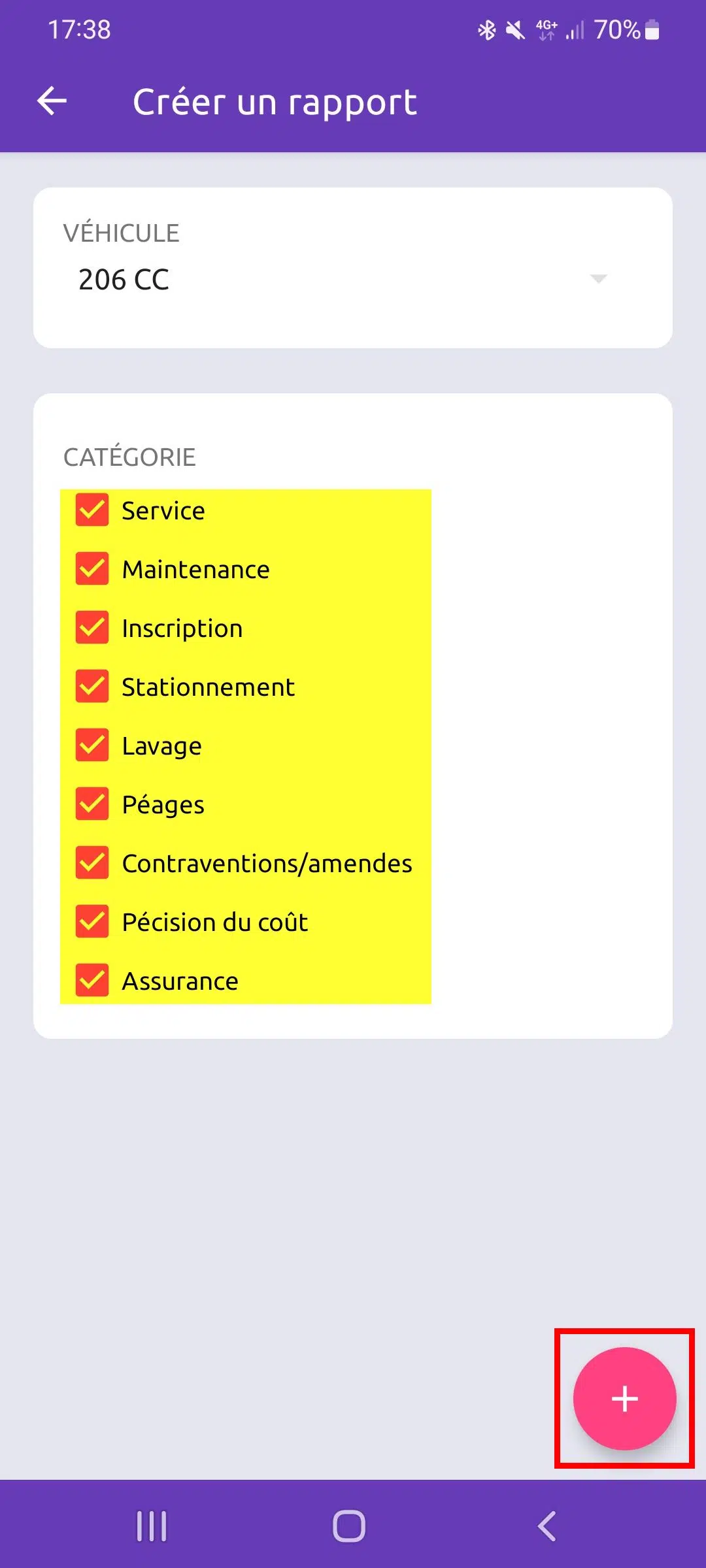Go back using the app bar arrow
Image resolution: width=706 pixels, height=1568 pixels.
pos(52,101)
